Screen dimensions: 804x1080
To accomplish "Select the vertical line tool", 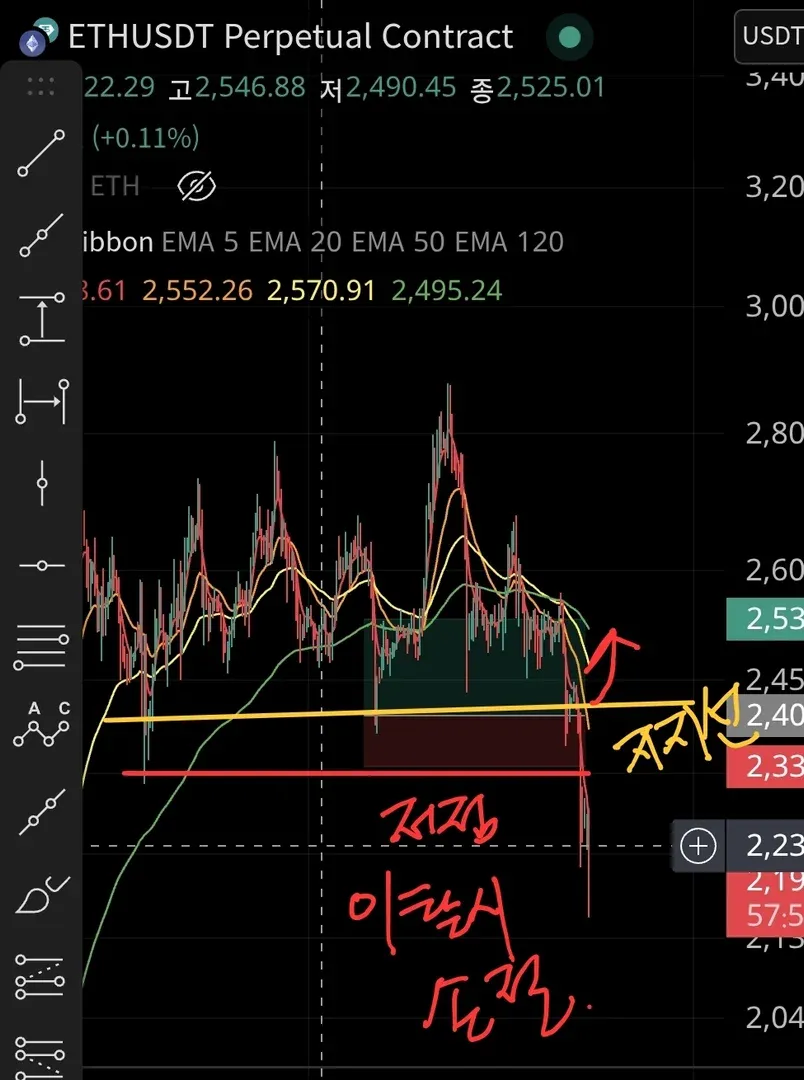I will coord(42,484).
